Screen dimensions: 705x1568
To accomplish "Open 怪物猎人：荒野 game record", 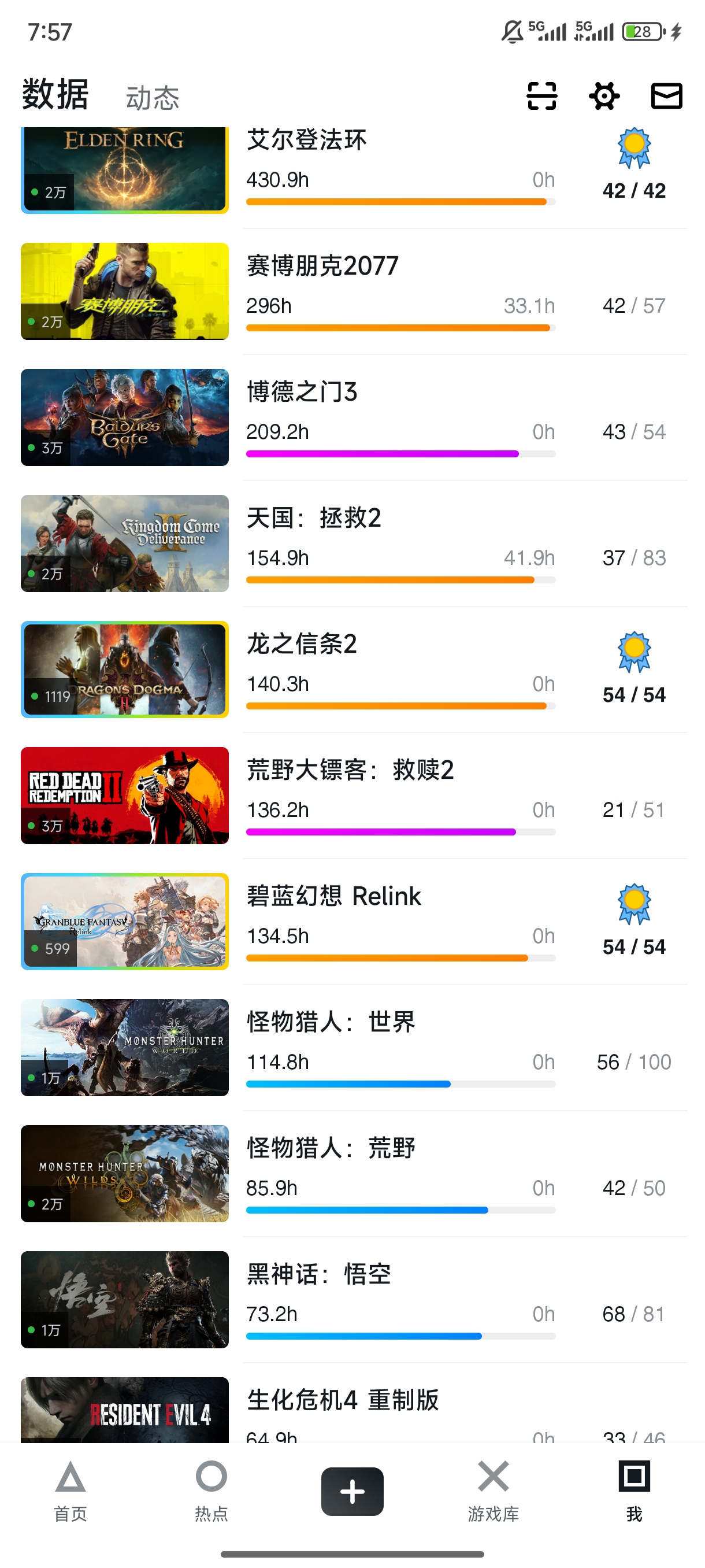I will pos(353,1174).
